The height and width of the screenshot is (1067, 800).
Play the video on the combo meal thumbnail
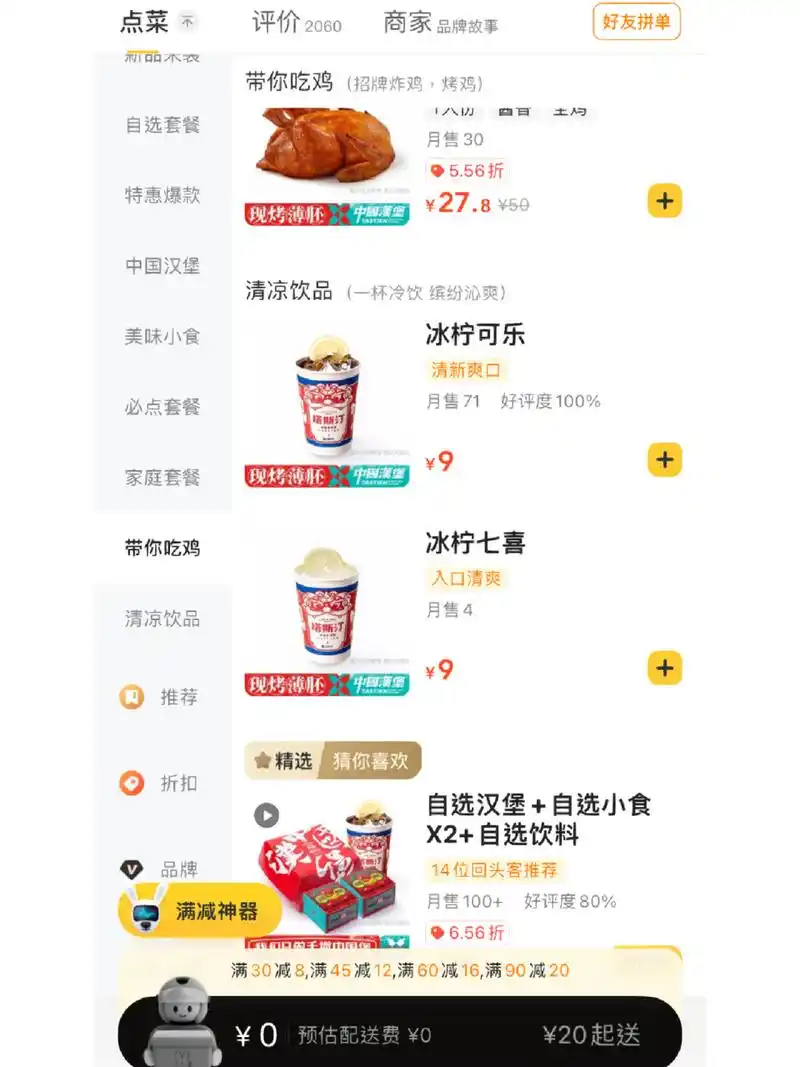point(266,816)
